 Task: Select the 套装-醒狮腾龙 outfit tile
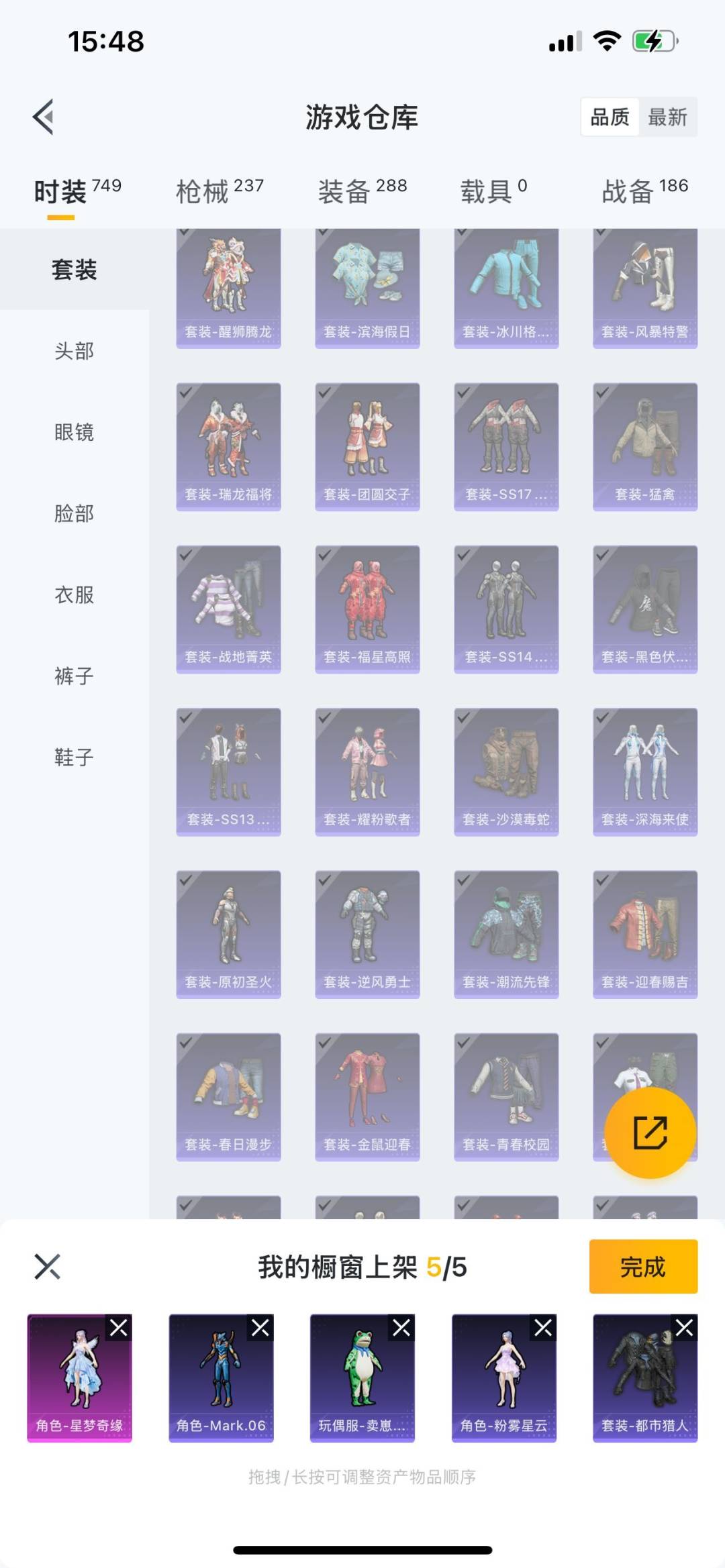pyautogui.click(x=228, y=289)
